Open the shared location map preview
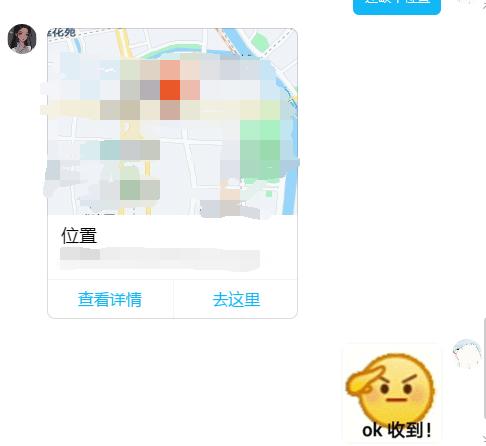 [x=172, y=122]
